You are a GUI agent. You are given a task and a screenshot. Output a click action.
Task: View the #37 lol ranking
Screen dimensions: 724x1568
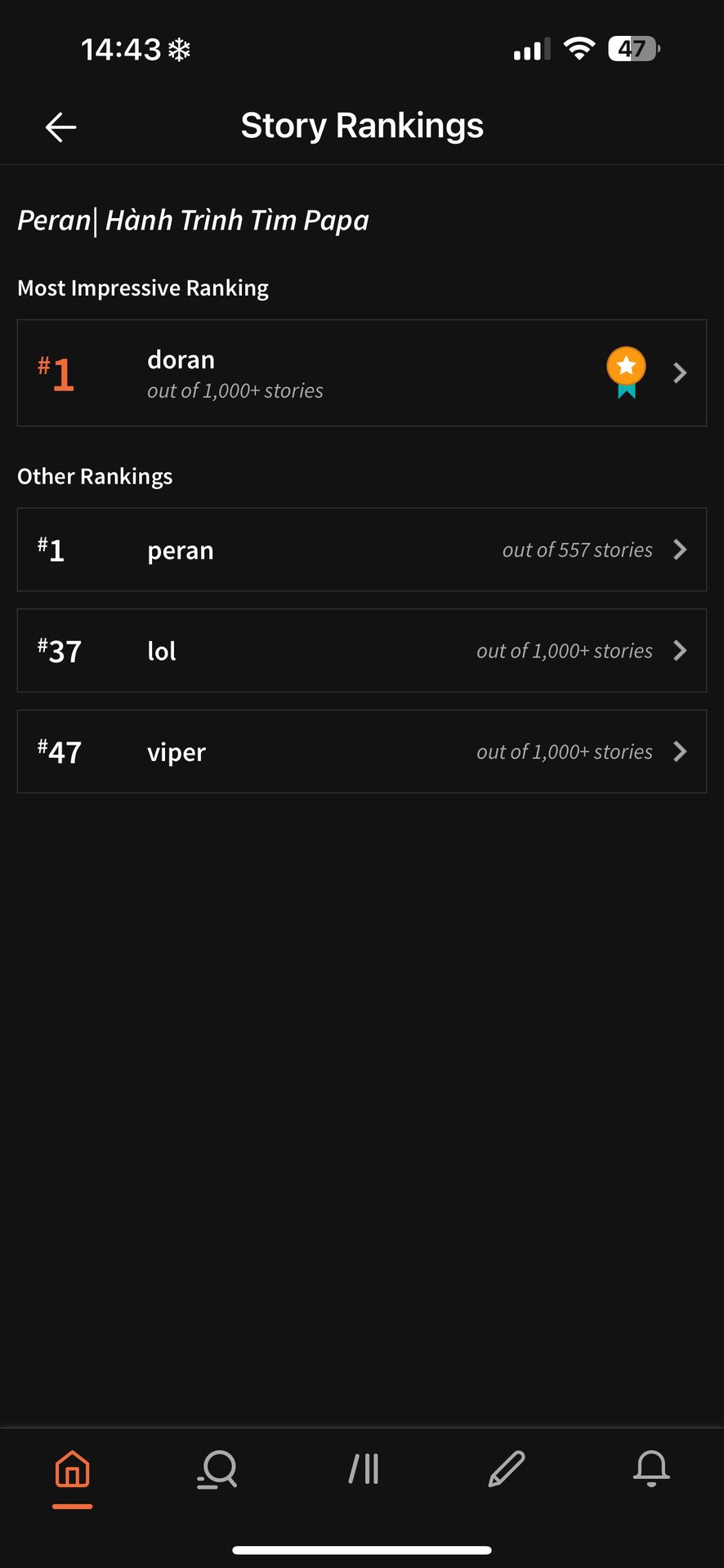[361, 651]
